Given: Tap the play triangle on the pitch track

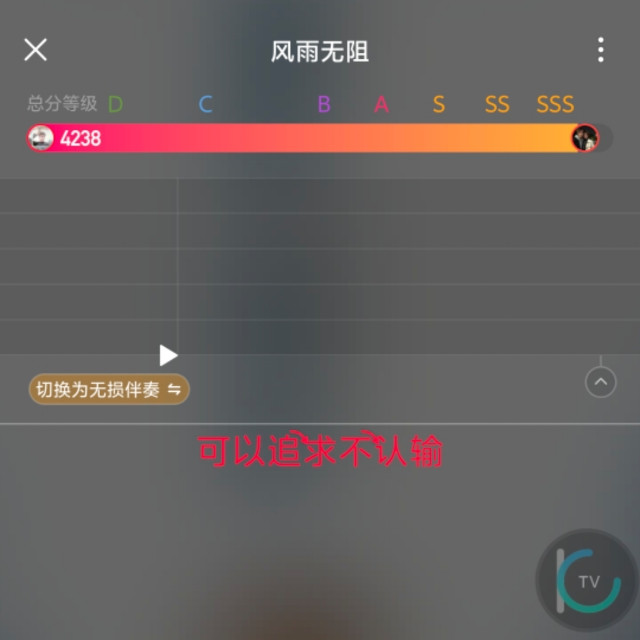Looking at the screenshot, I should click(x=168, y=355).
